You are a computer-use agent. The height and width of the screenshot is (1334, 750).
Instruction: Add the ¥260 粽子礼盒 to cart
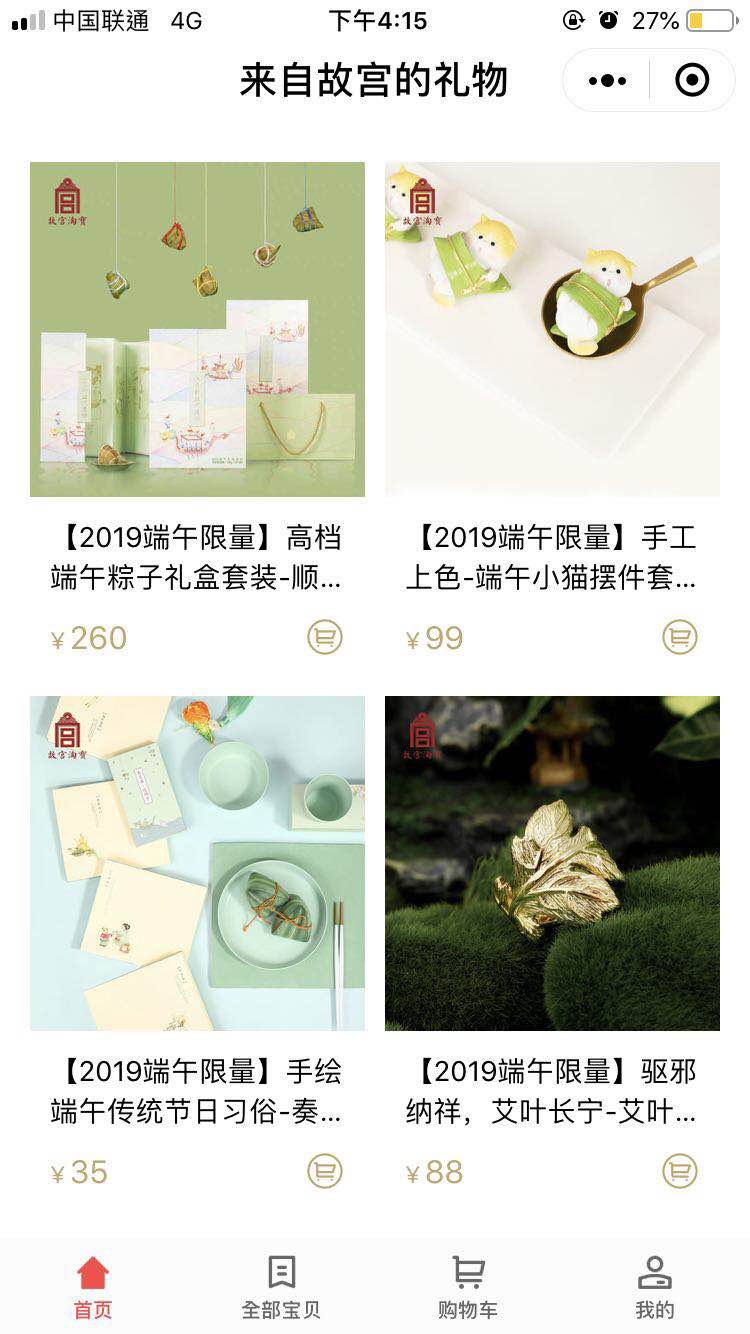[324, 637]
